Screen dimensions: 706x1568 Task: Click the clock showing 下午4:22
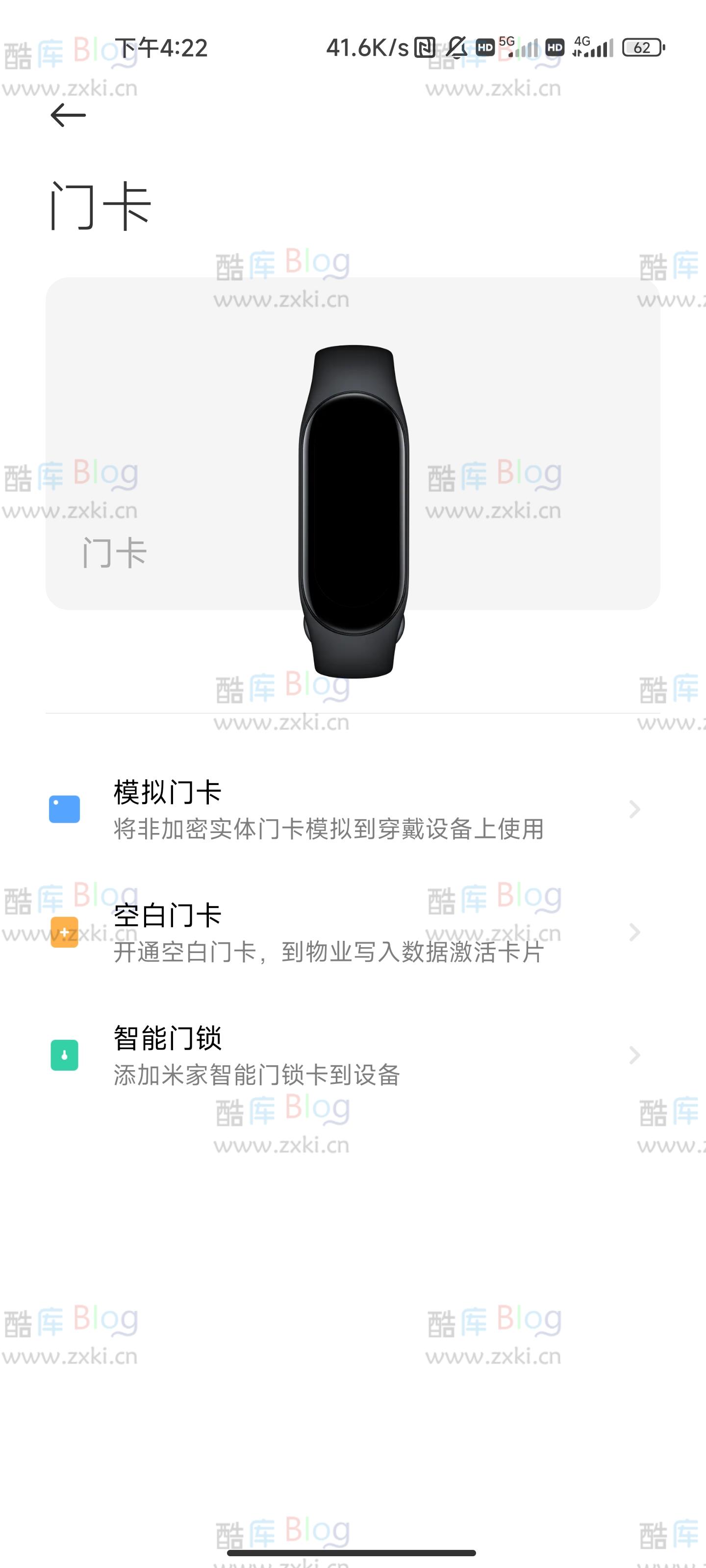pos(162,47)
